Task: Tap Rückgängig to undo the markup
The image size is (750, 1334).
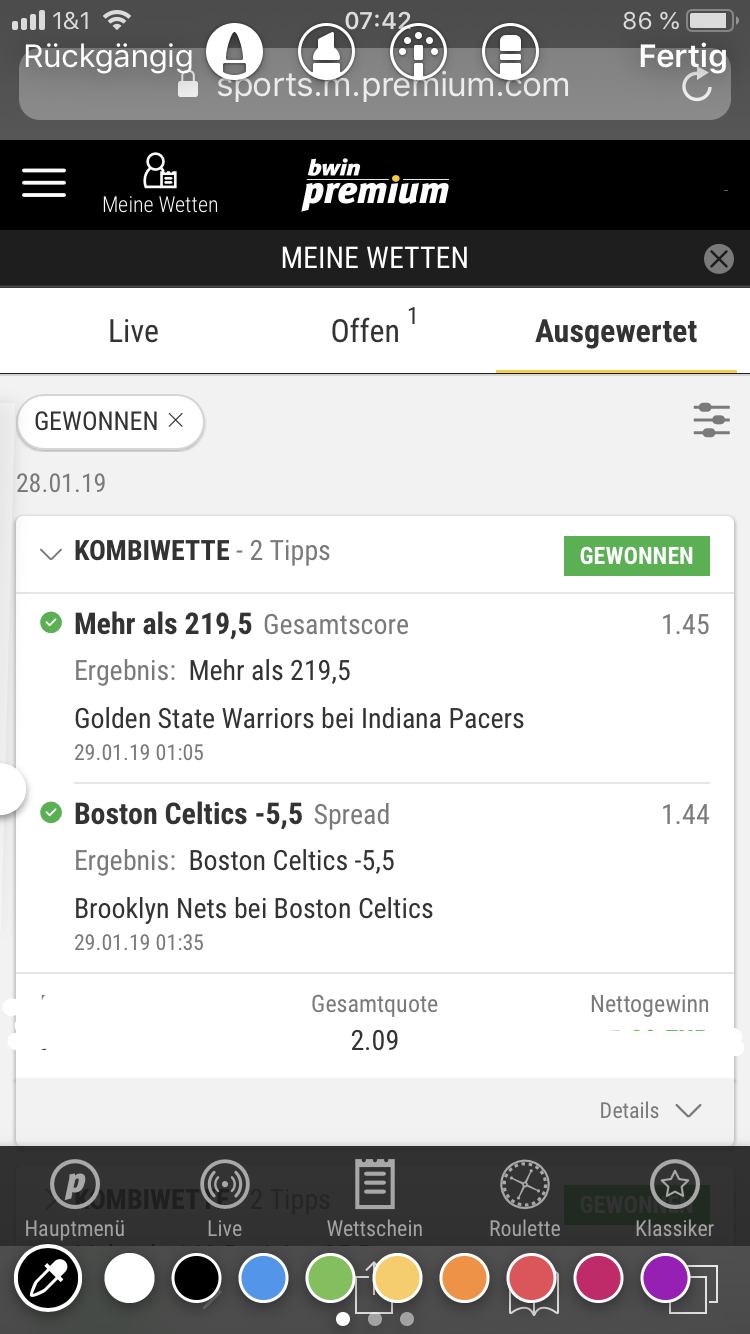Action: [x=107, y=56]
